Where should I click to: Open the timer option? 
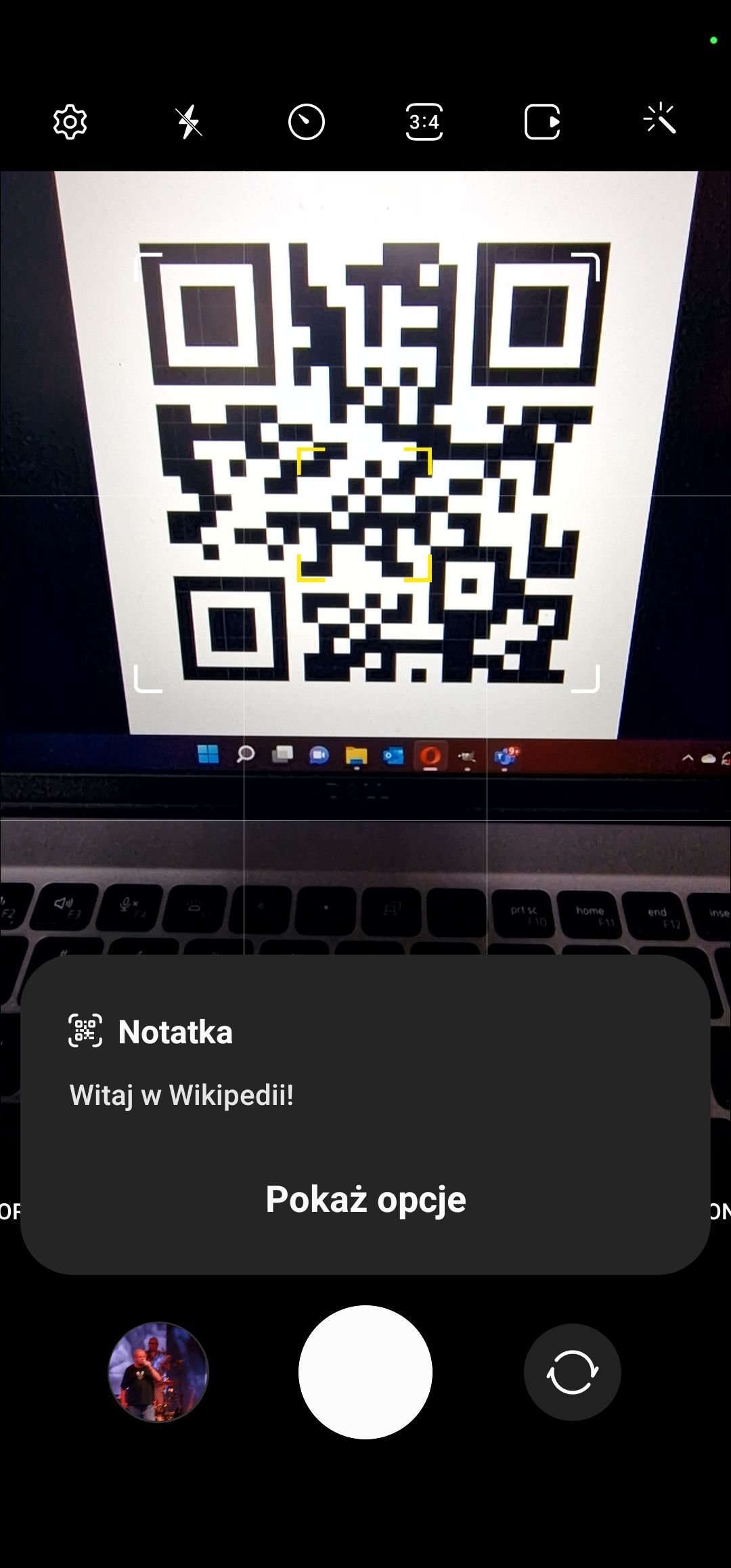(307, 123)
